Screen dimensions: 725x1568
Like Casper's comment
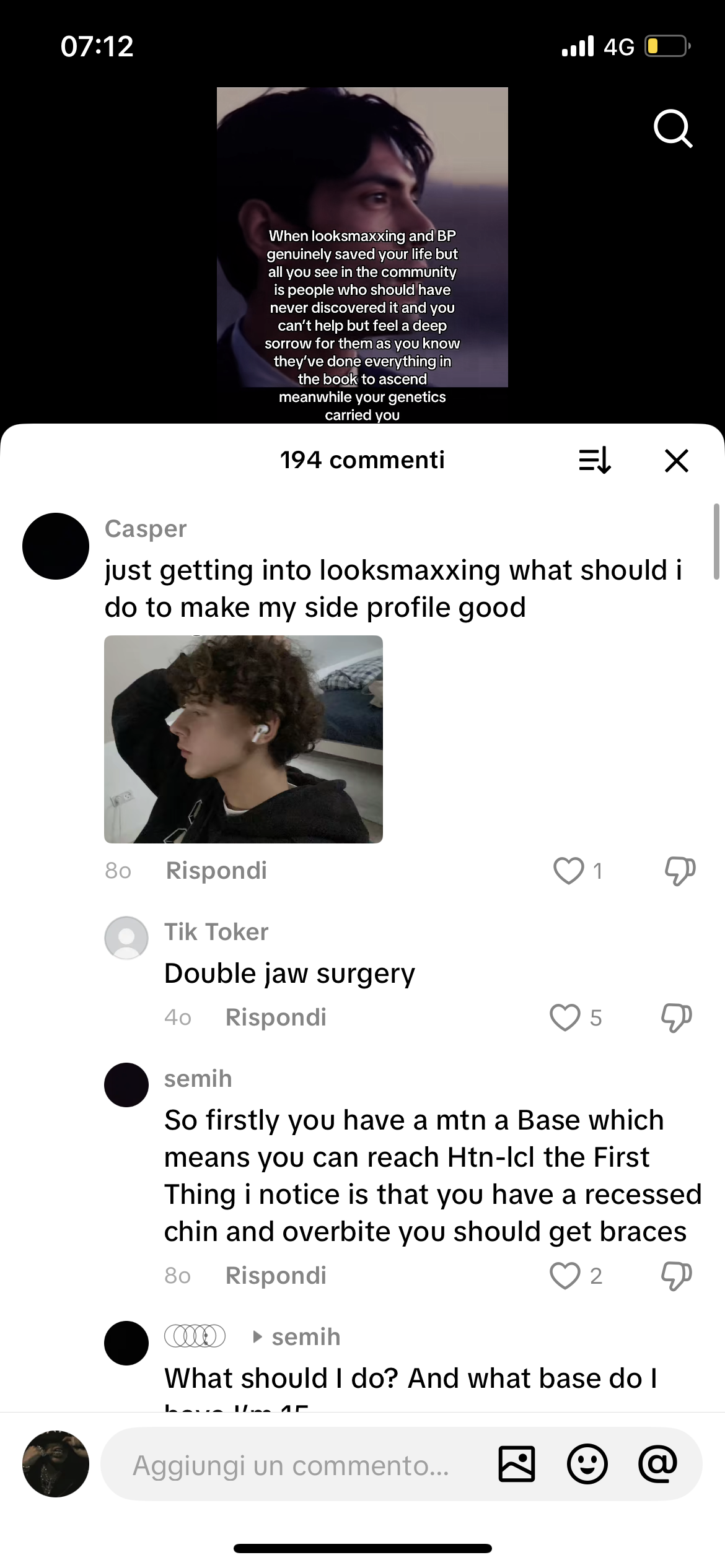568,871
